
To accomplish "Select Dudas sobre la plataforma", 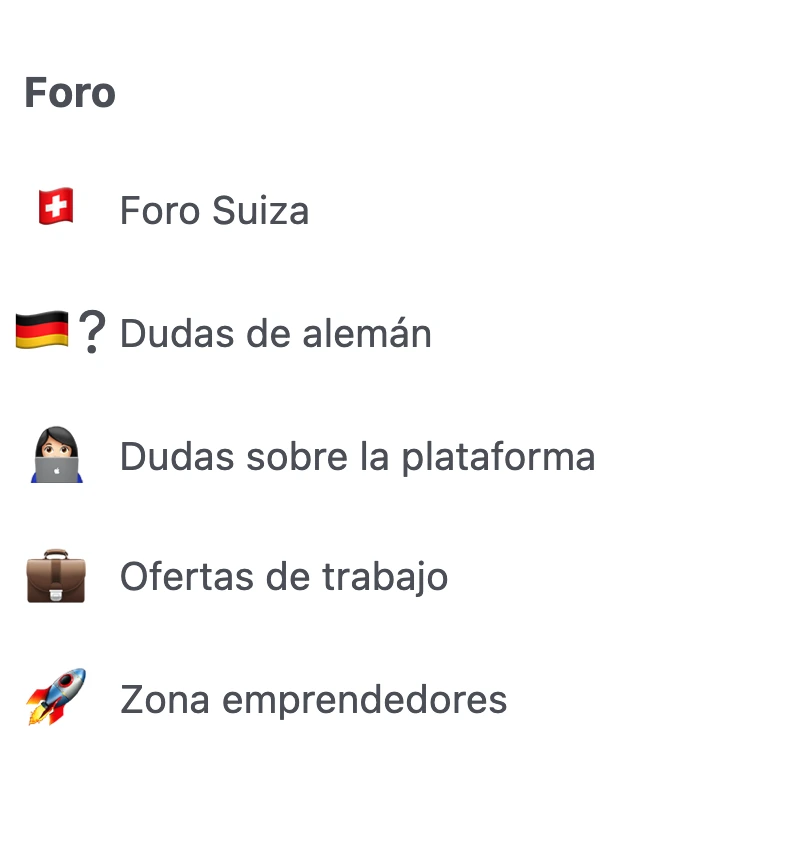I will coord(357,457).
